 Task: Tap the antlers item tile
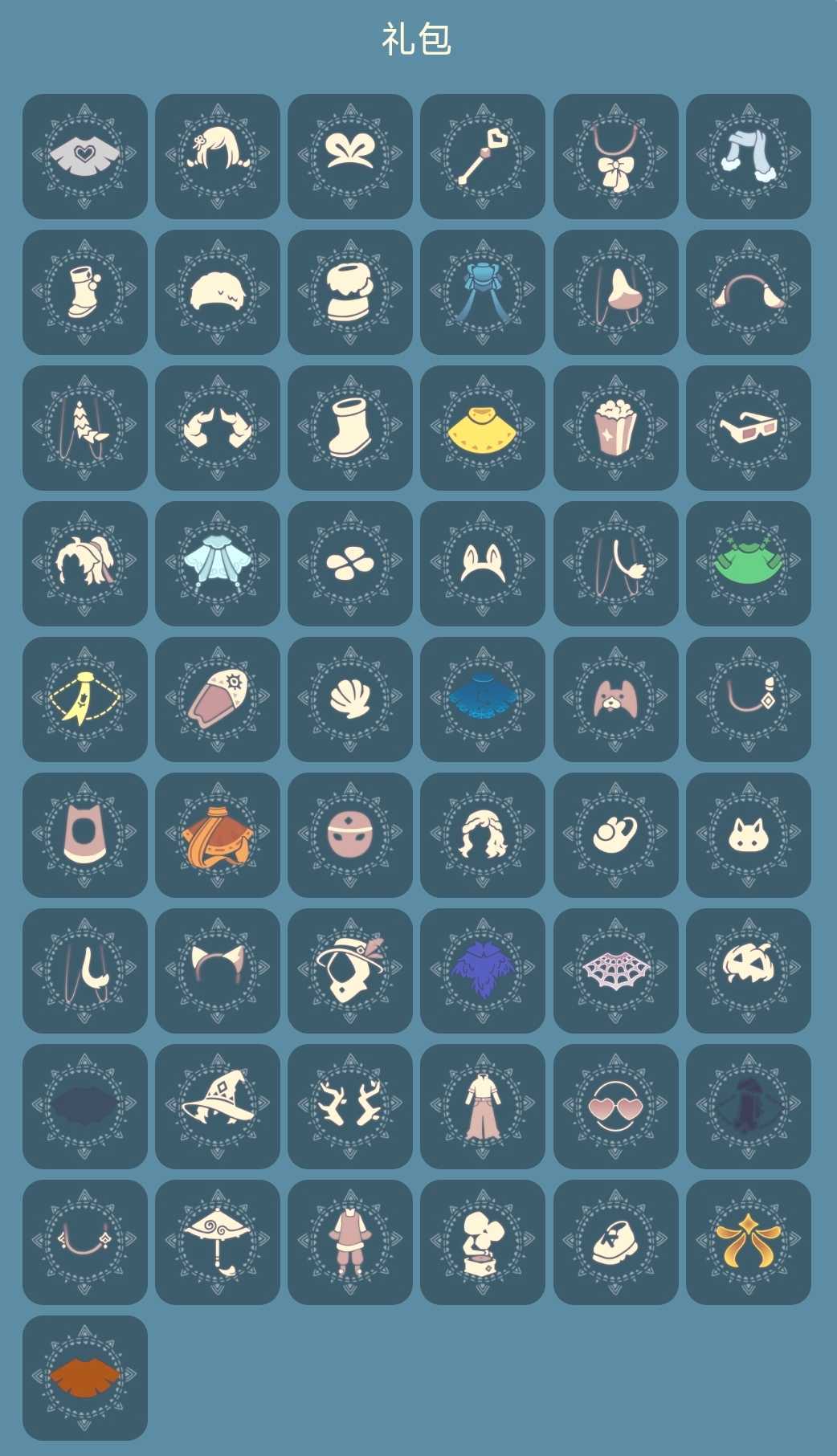350,1107
